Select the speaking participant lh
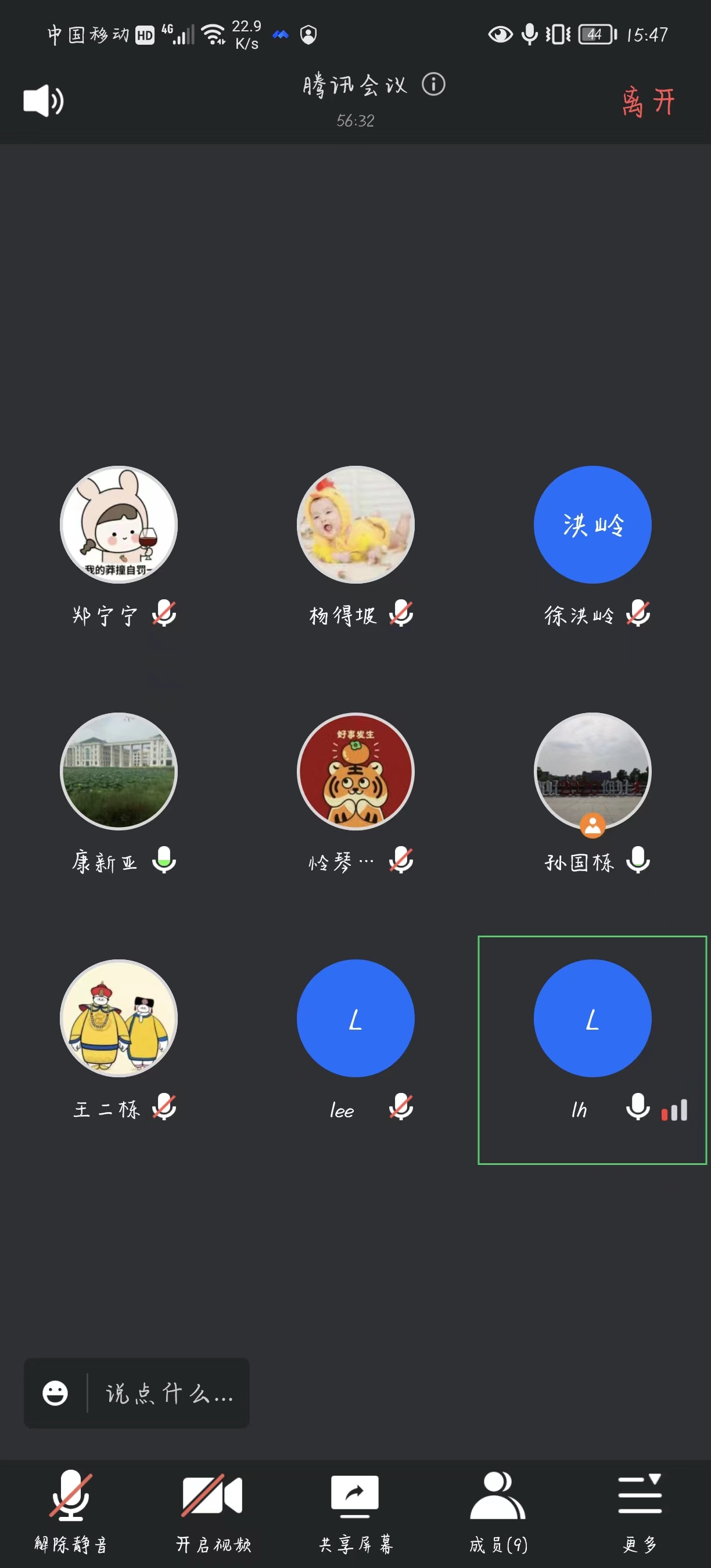 click(592, 1017)
